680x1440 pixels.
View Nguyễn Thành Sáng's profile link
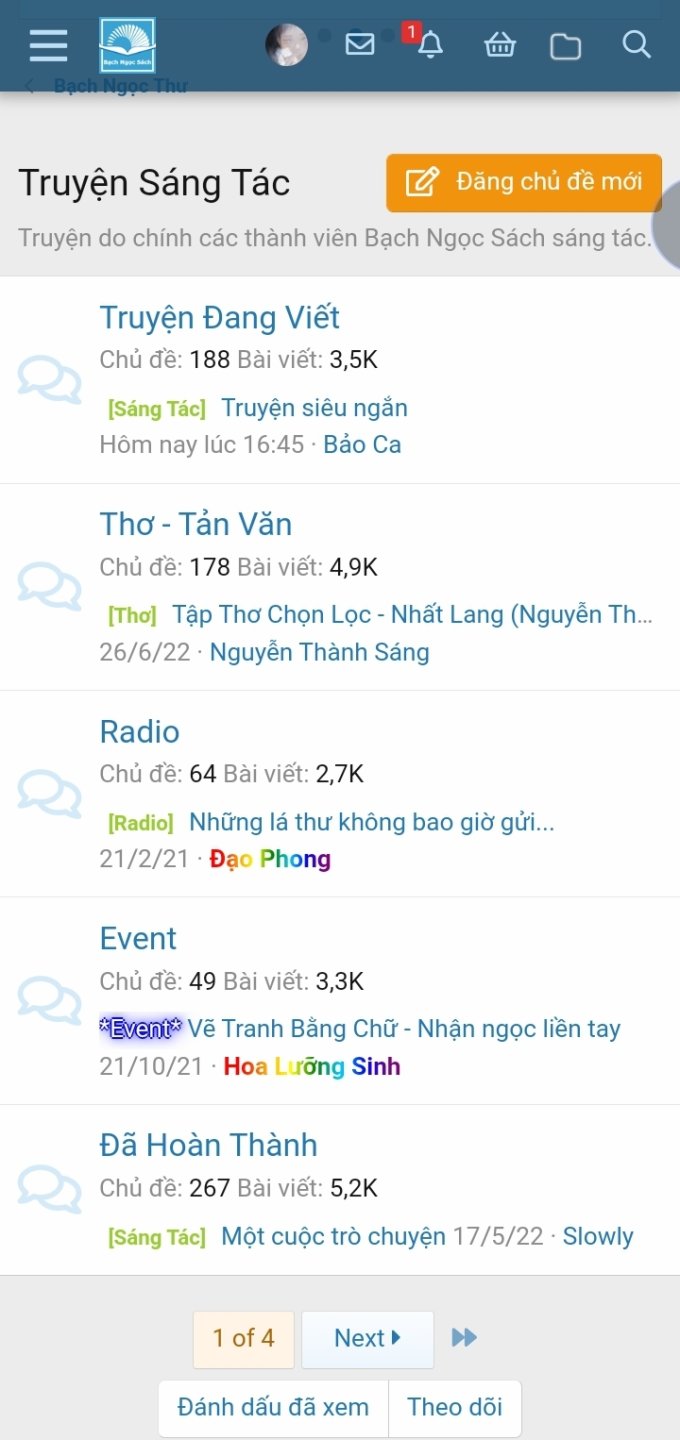coord(319,652)
